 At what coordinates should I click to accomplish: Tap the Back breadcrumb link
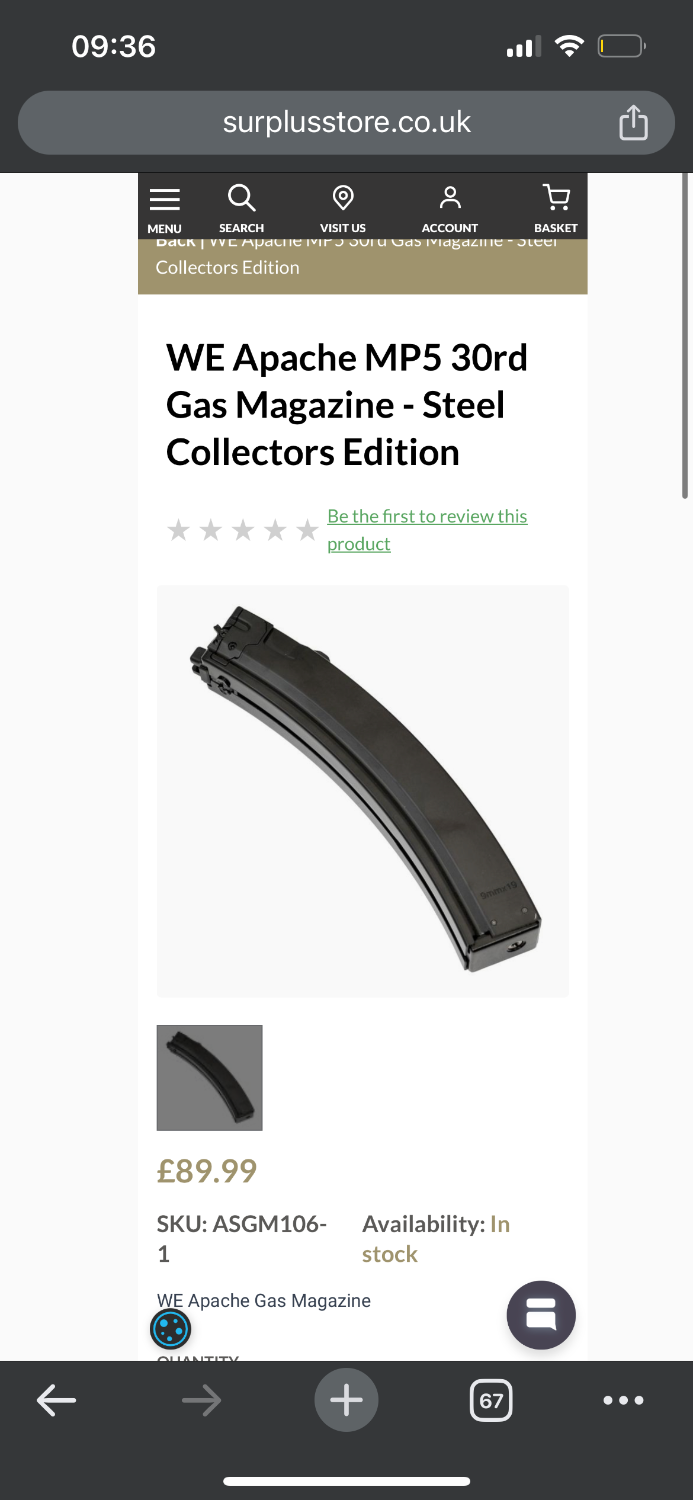coord(176,241)
